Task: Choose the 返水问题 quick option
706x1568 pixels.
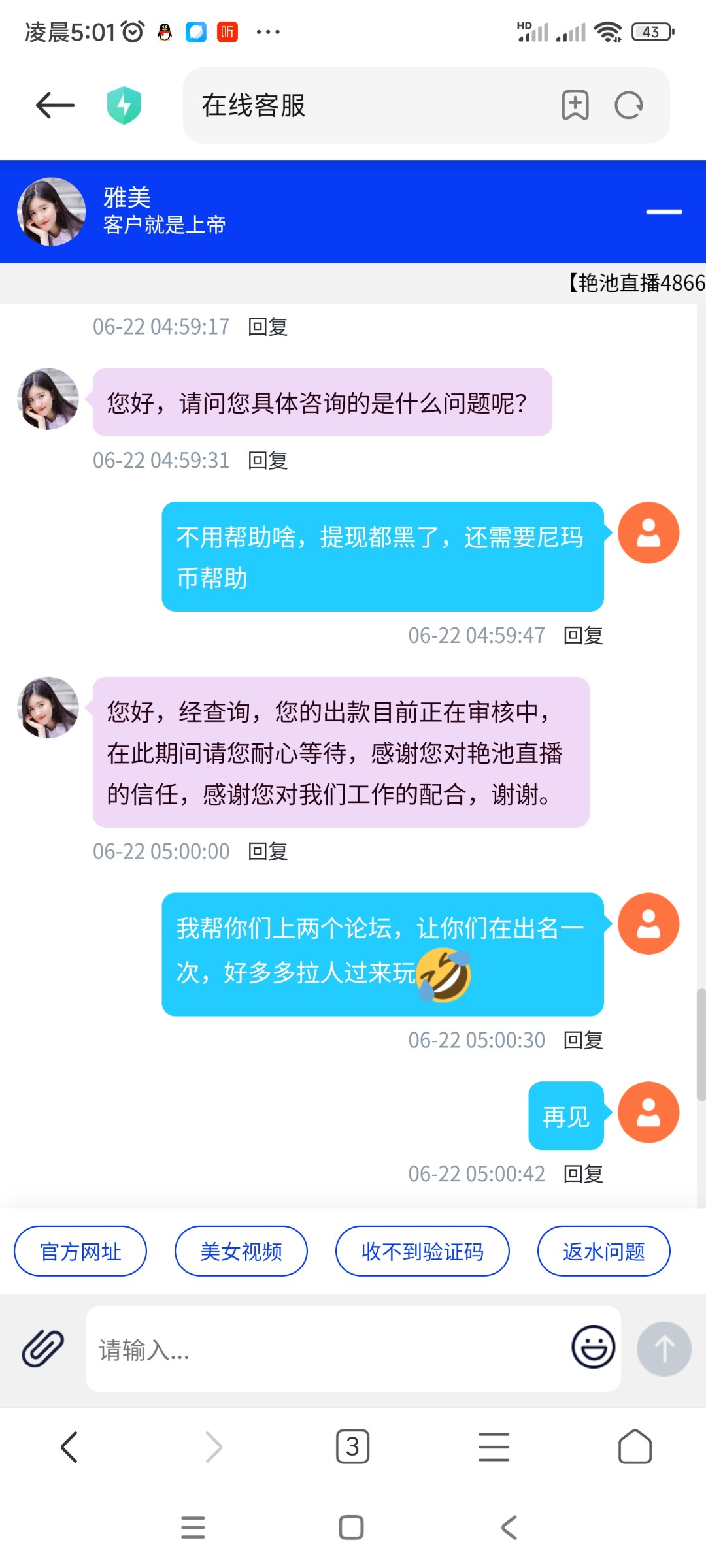Action: (x=603, y=1251)
